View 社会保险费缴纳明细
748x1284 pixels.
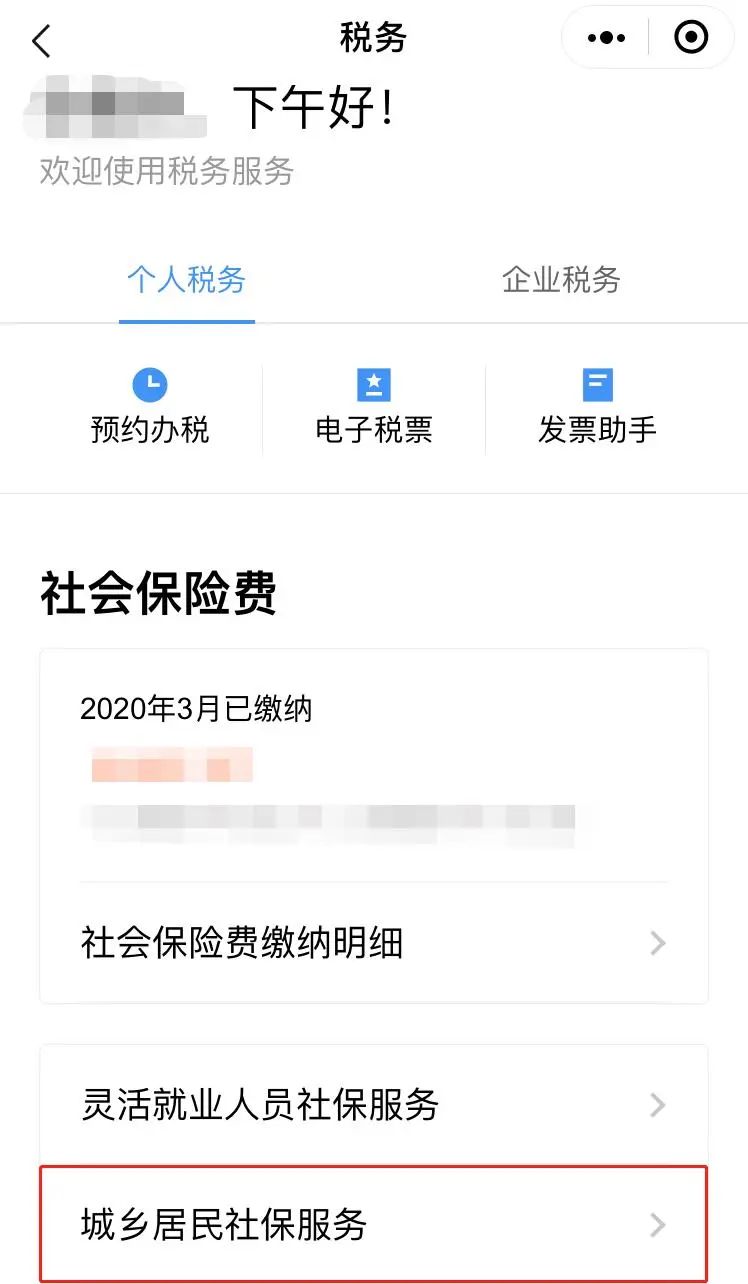373,943
